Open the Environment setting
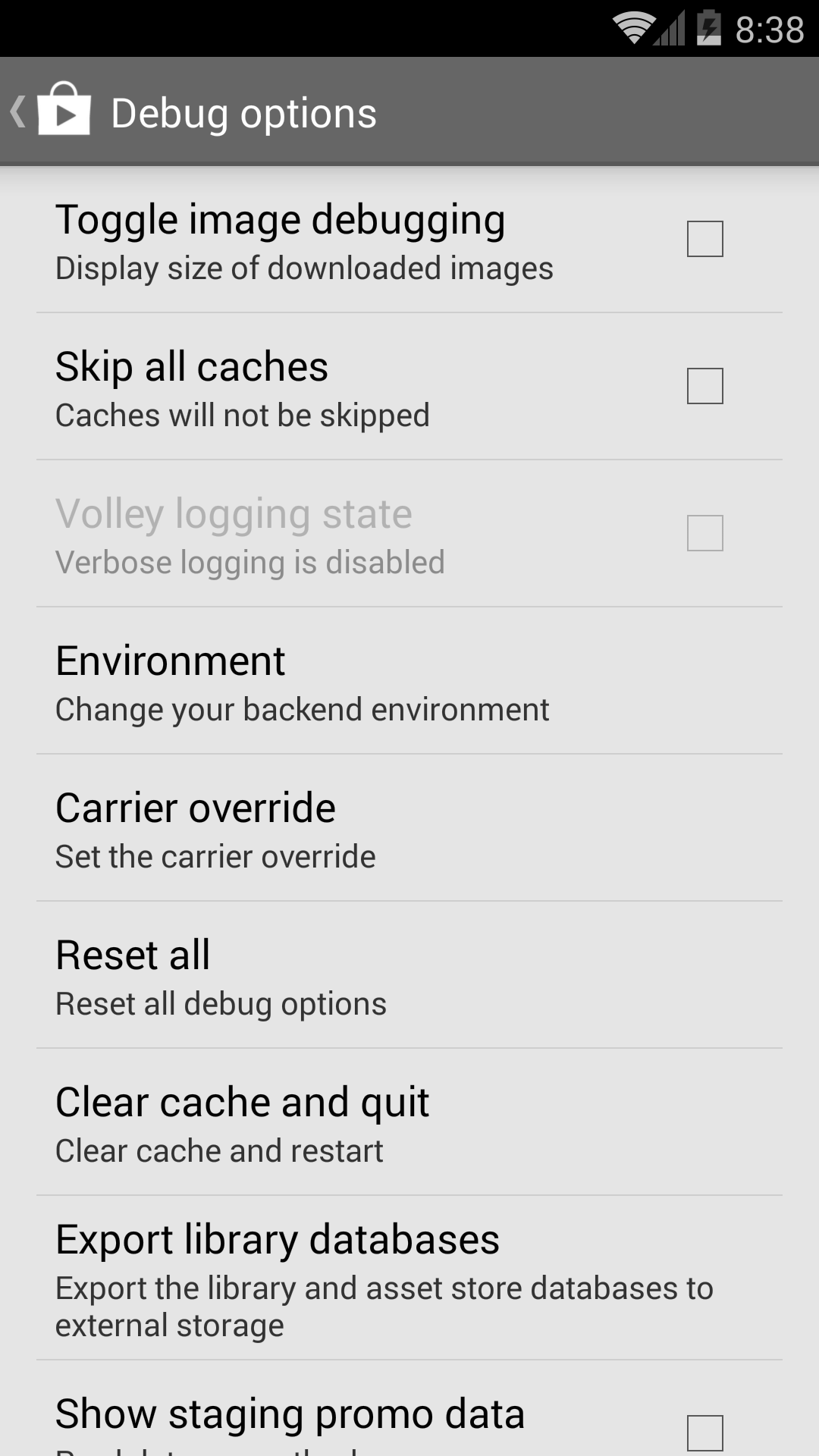The width and height of the screenshot is (819, 1456). coord(409,681)
